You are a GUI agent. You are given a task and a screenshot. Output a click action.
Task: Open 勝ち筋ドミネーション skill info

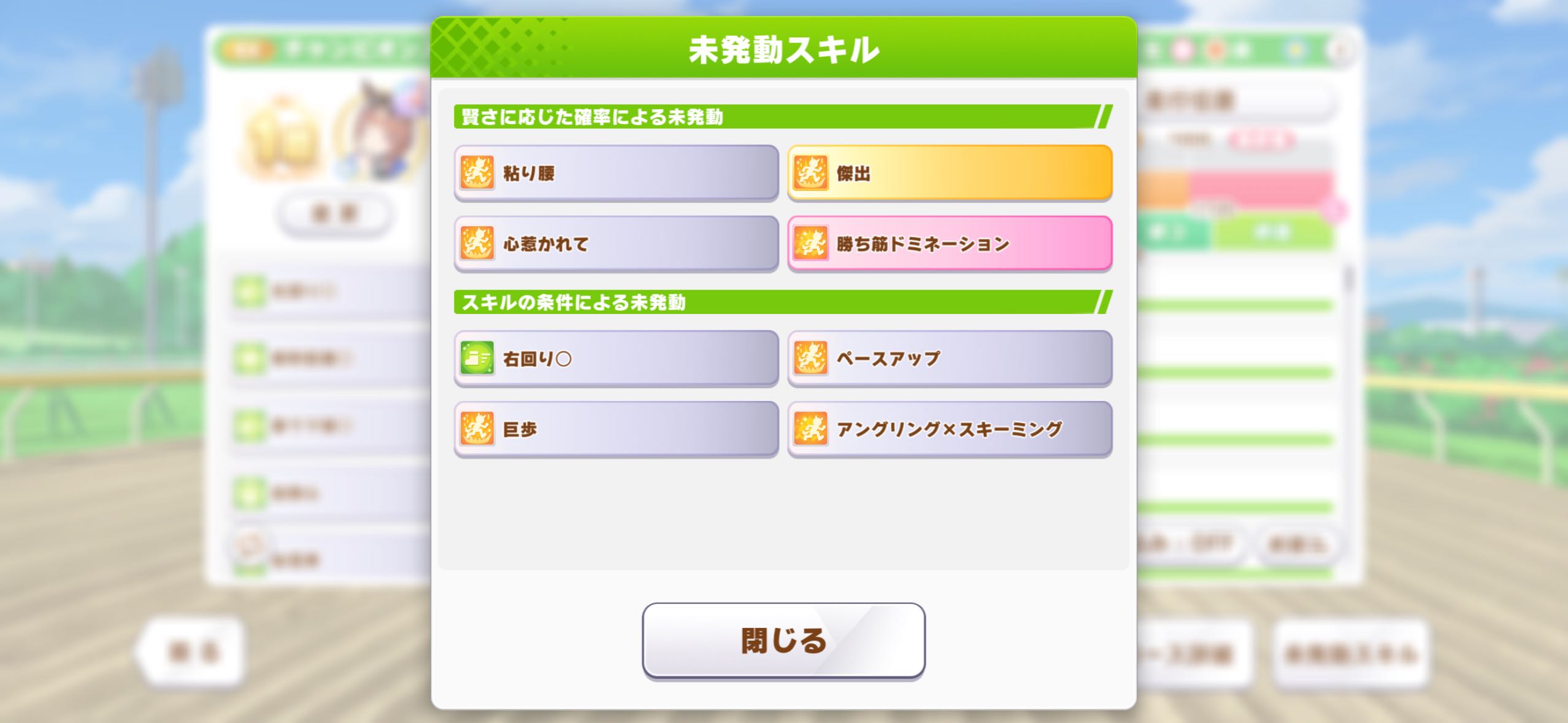[x=950, y=243]
